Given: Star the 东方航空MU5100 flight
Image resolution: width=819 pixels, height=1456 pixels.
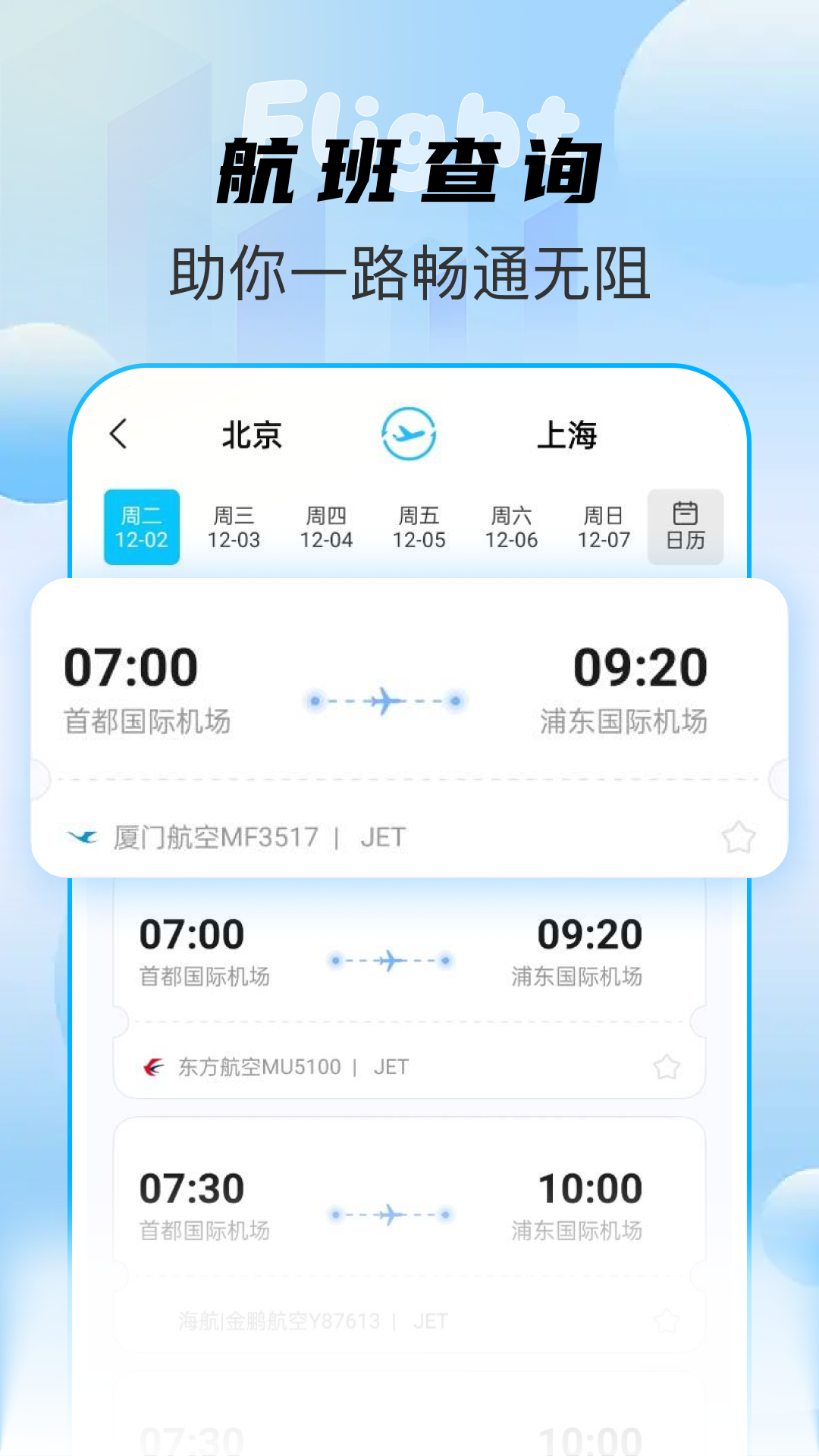Looking at the screenshot, I should pos(666,1065).
